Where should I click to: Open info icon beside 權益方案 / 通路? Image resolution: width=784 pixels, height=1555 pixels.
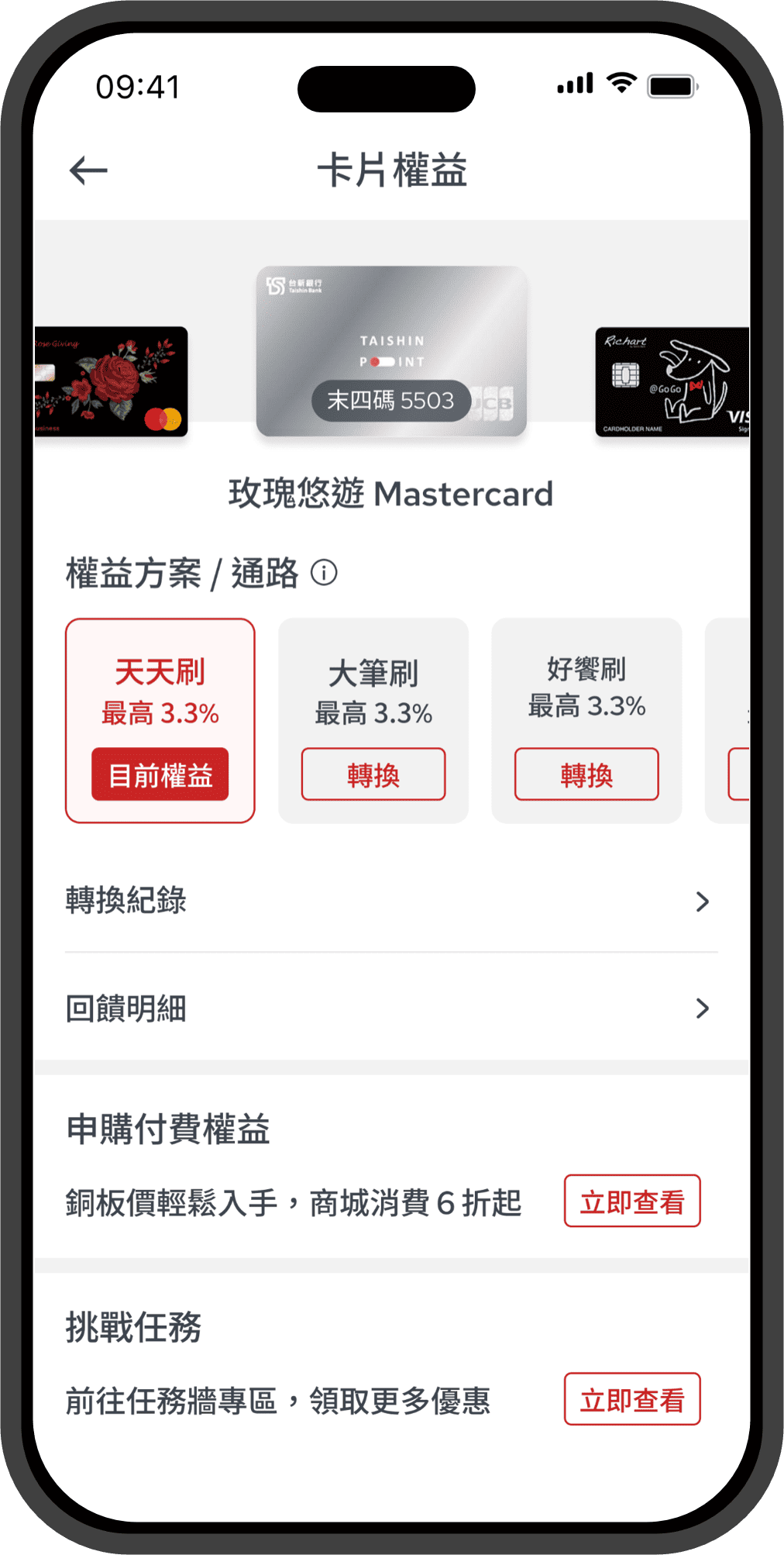point(324,573)
